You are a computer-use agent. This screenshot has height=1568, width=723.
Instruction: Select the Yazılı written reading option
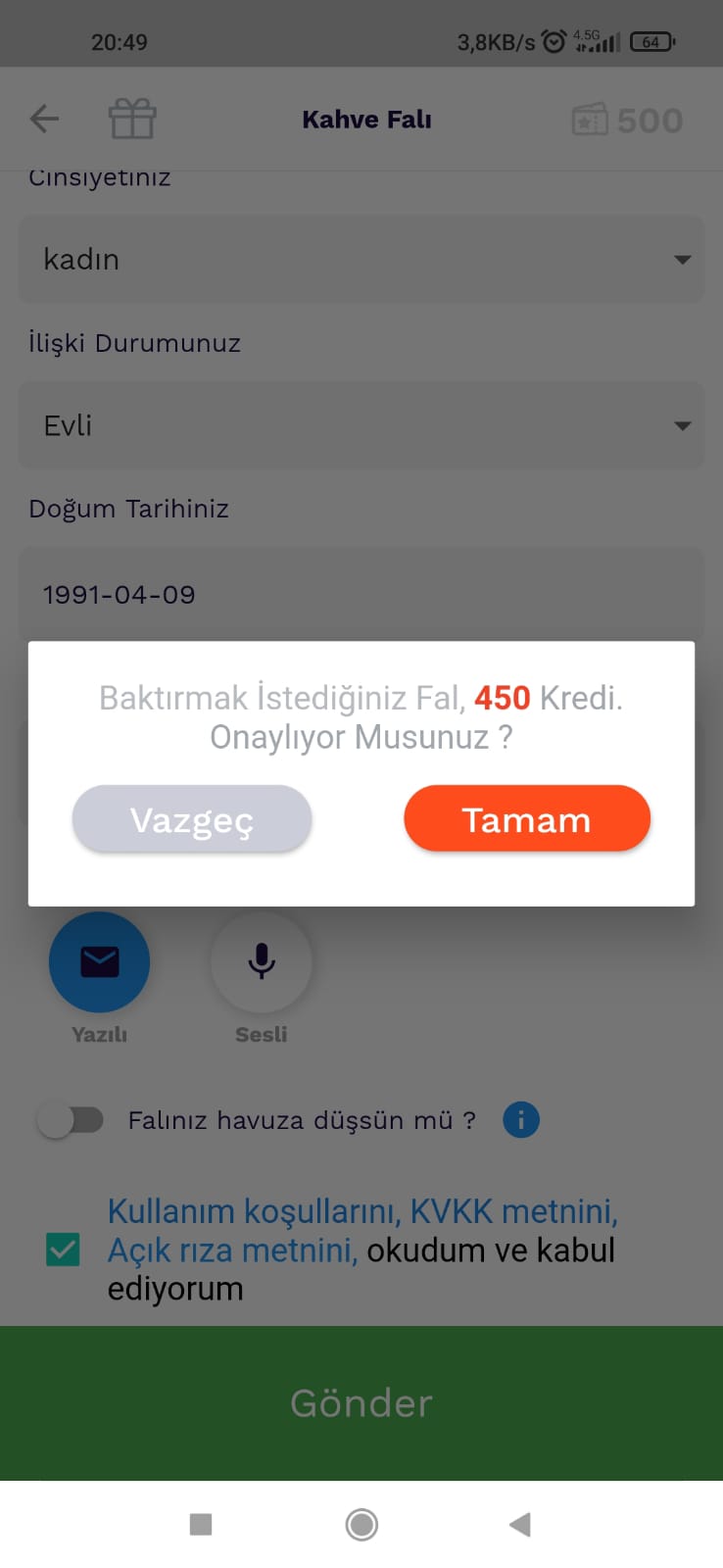coord(99,962)
